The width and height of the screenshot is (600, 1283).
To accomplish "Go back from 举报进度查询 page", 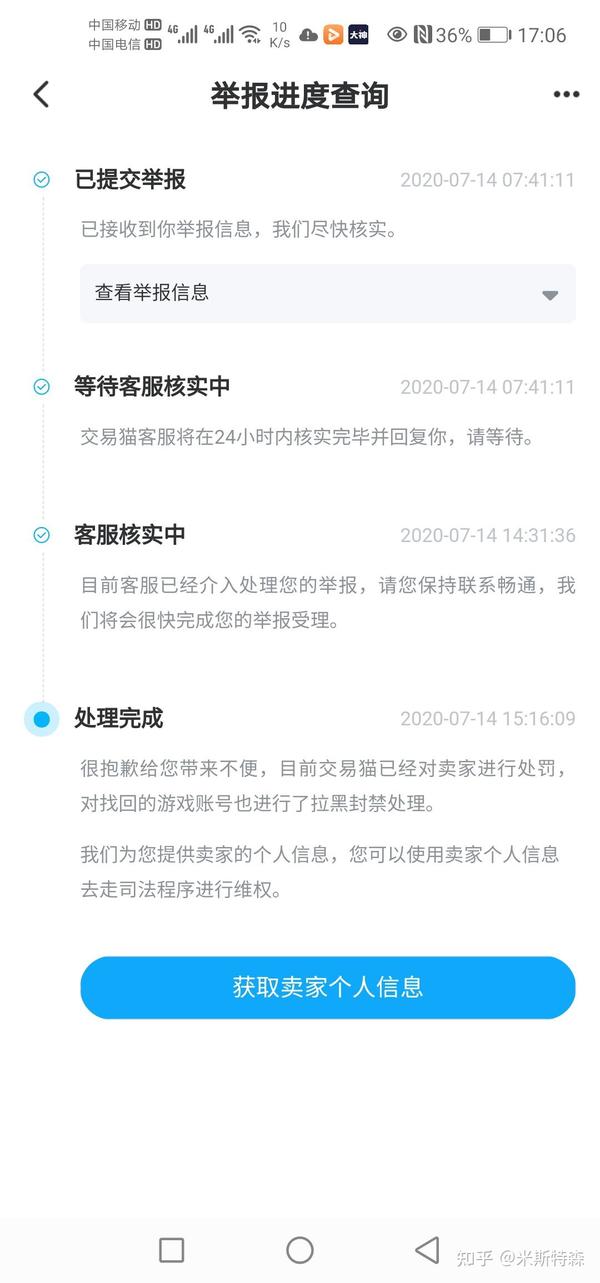I will [x=41, y=95].
